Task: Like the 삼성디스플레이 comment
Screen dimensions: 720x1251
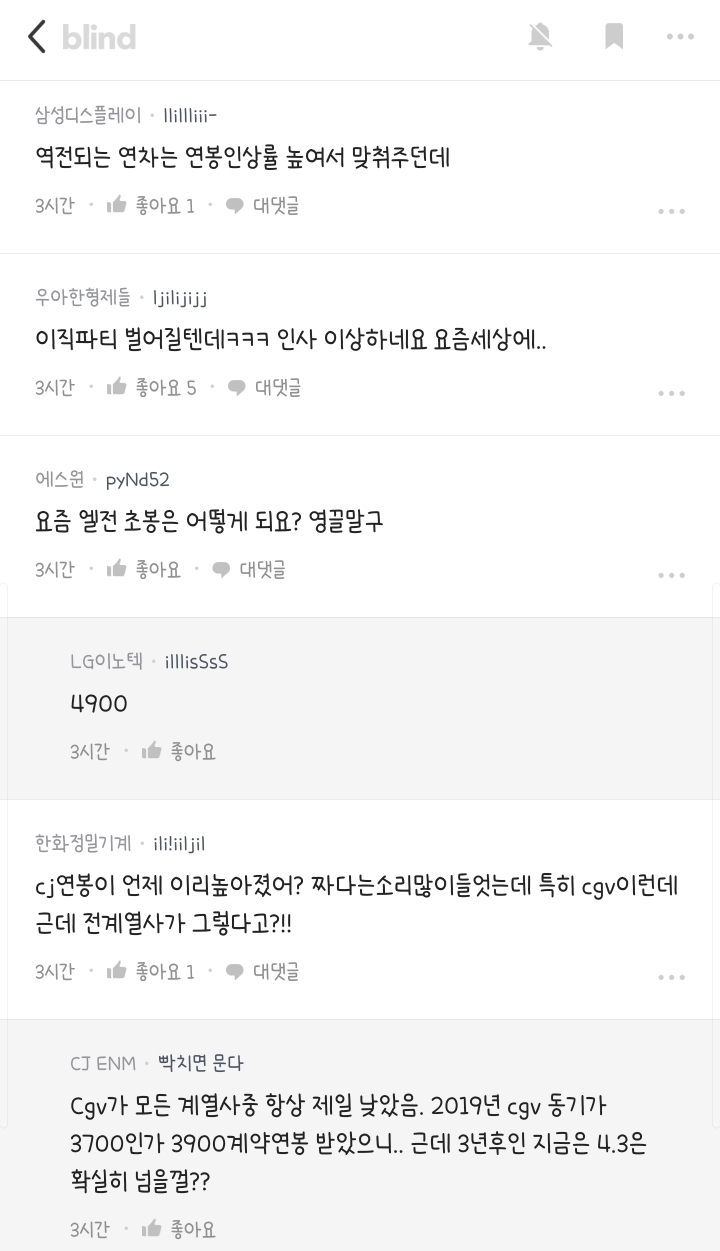Action: (x=150, y=206)
